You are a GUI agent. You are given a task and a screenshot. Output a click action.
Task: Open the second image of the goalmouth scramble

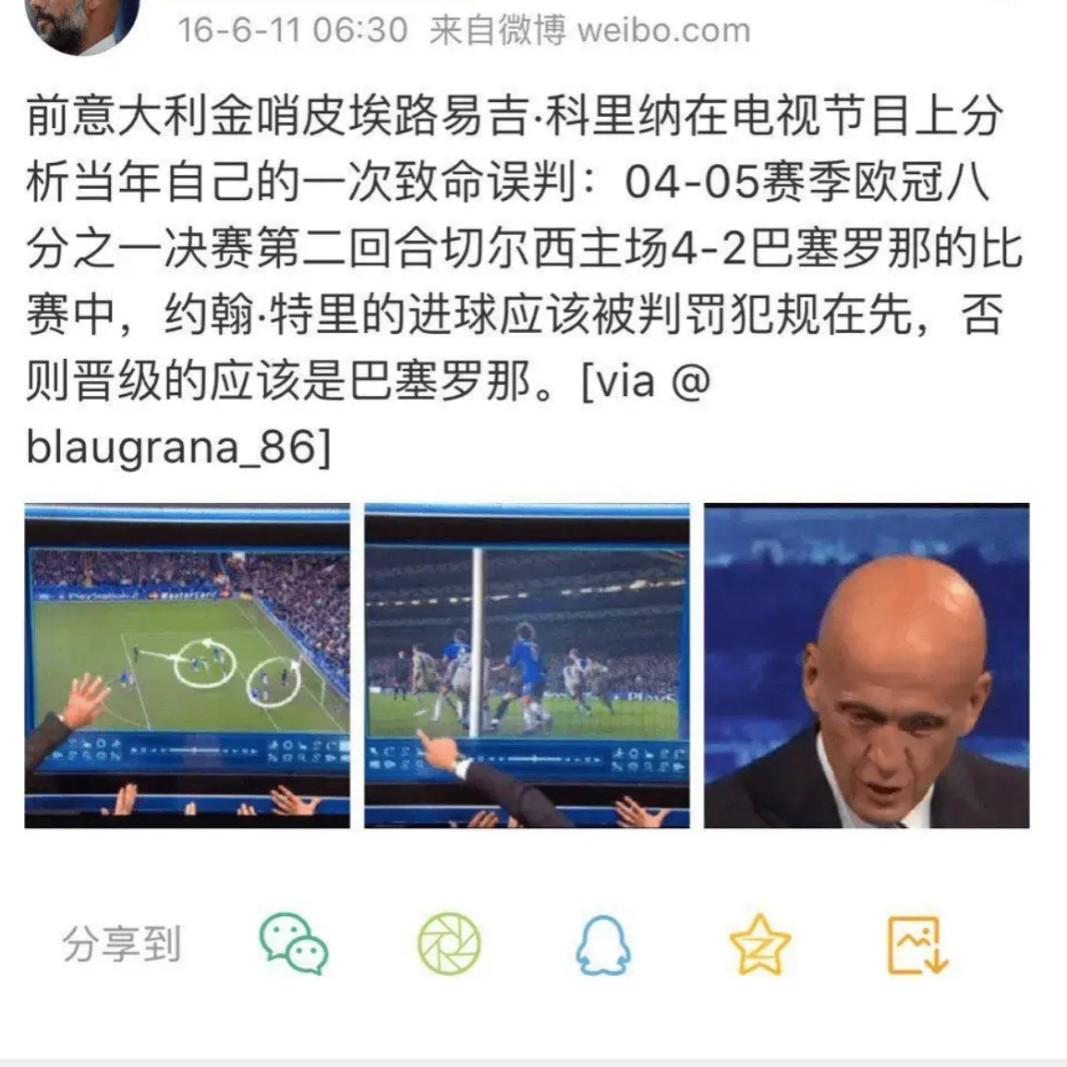tap(526, 665)
